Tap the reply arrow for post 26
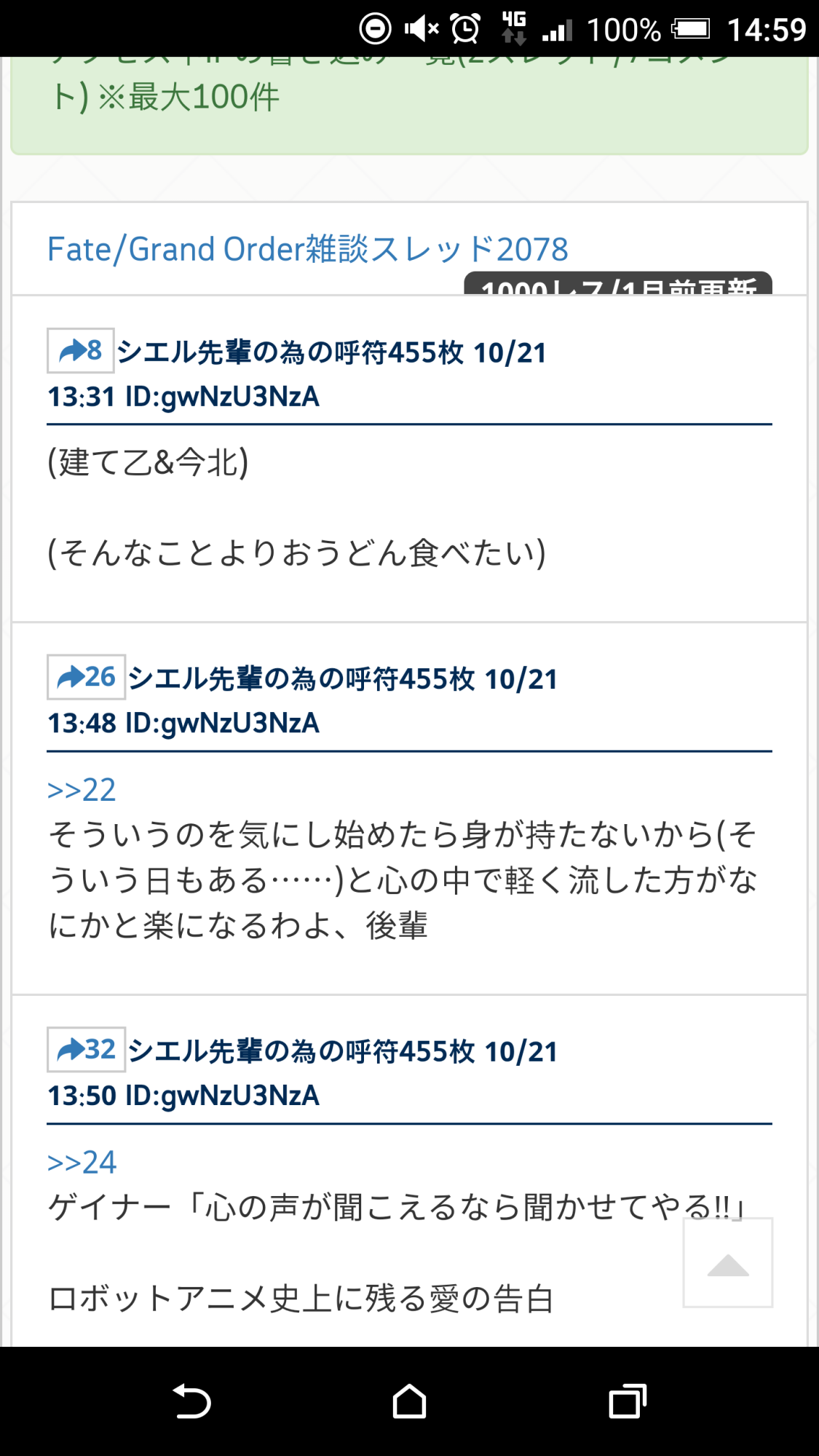 [x=86, y=677]
